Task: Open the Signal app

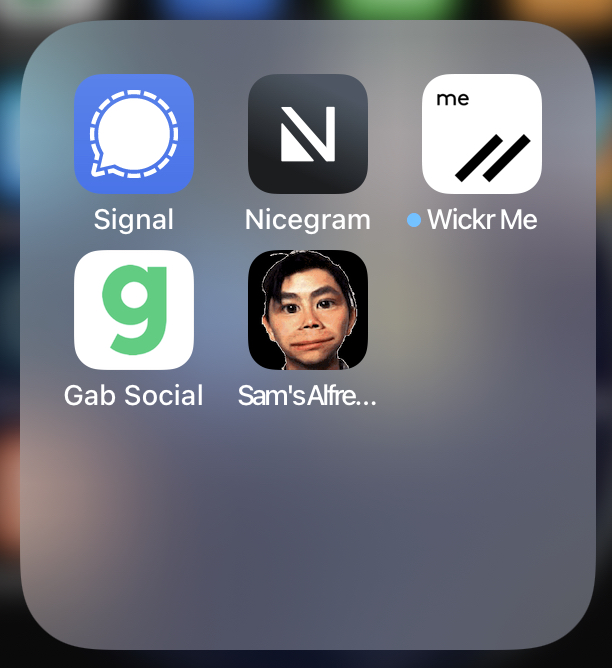Action: [134, 133]
